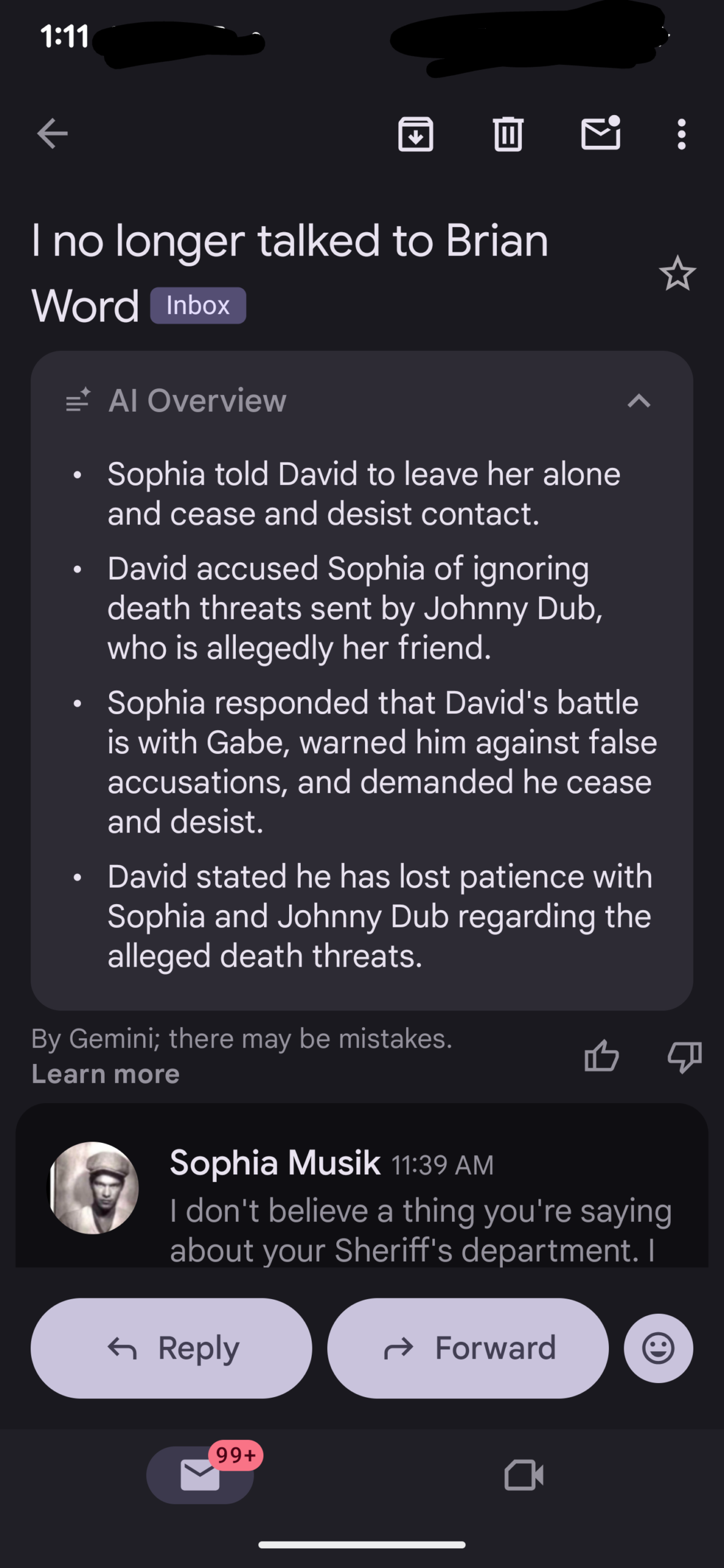The height and width of the screenshot is (1568, 724).
Task: View Sophia Musik's profile picture
Action: tap(94, 1187)
